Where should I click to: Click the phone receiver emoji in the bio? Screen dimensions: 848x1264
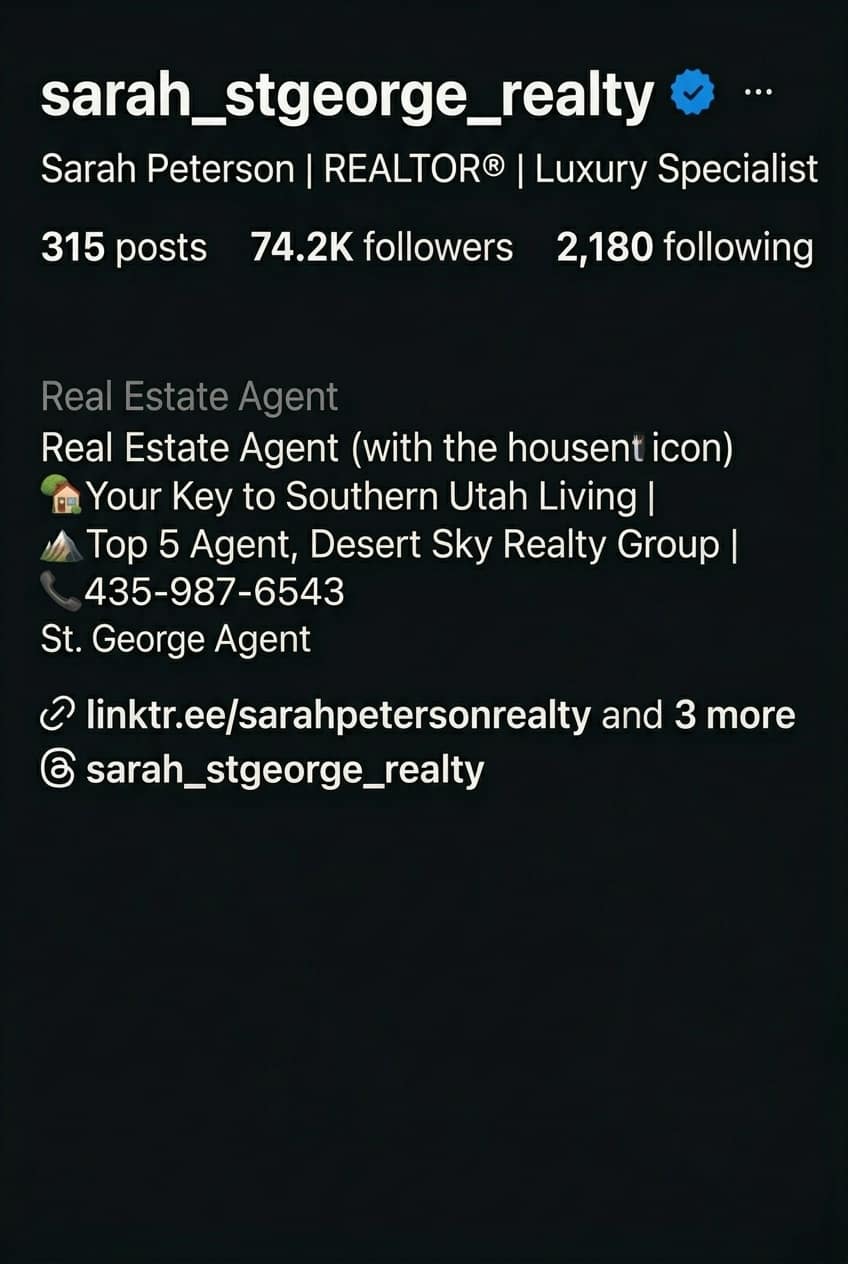pyautogui.click(x=58, y=591)
